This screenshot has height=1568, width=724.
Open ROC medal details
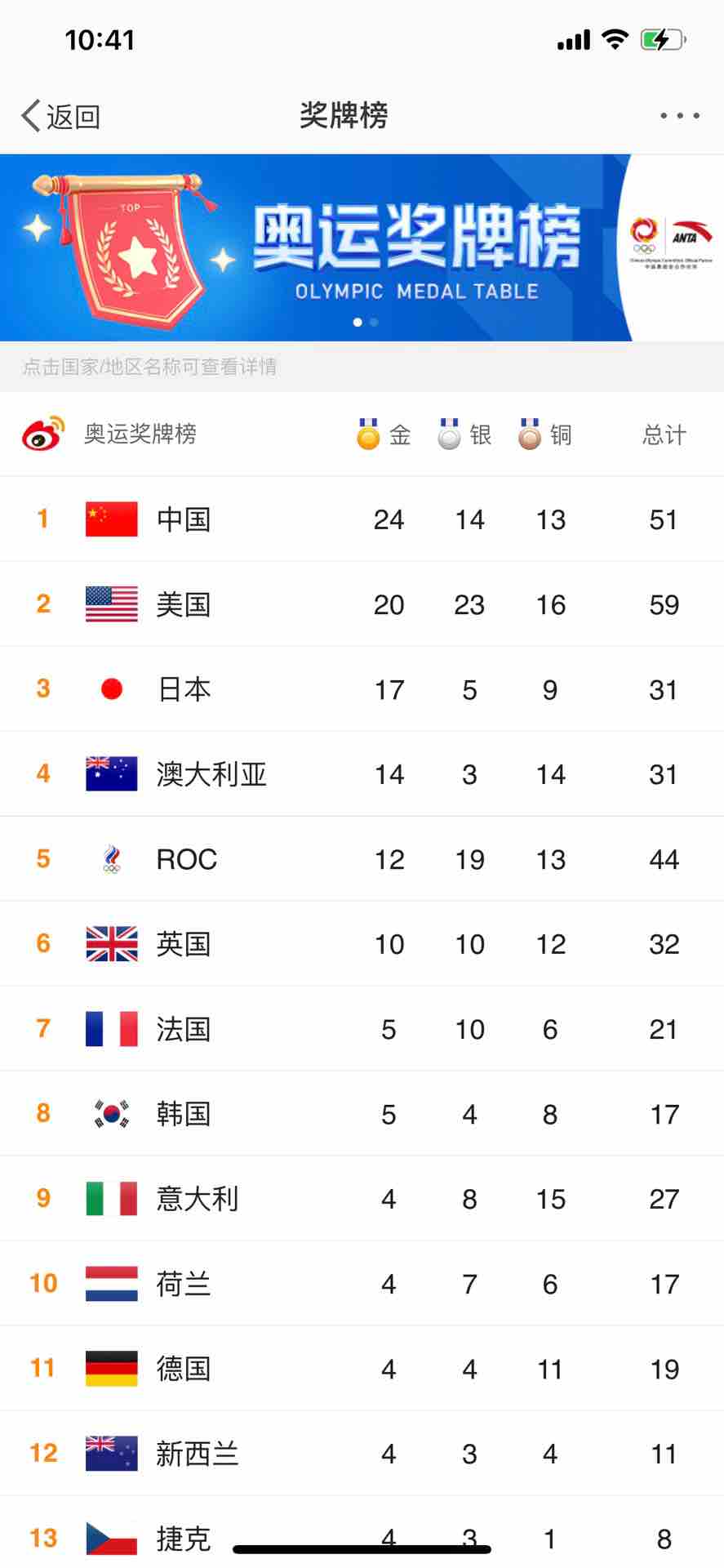(x=362, y=859)
